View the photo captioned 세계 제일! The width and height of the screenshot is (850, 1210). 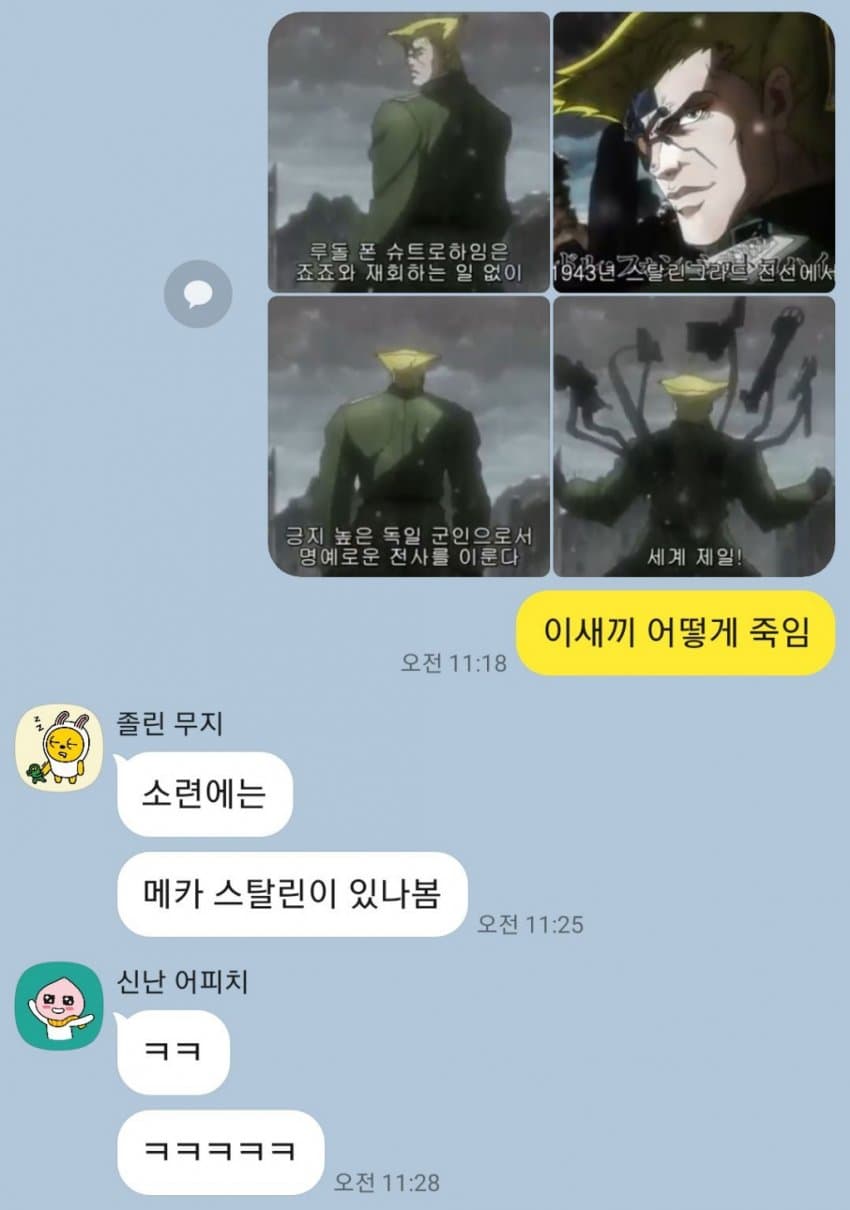tap(693, 436)
